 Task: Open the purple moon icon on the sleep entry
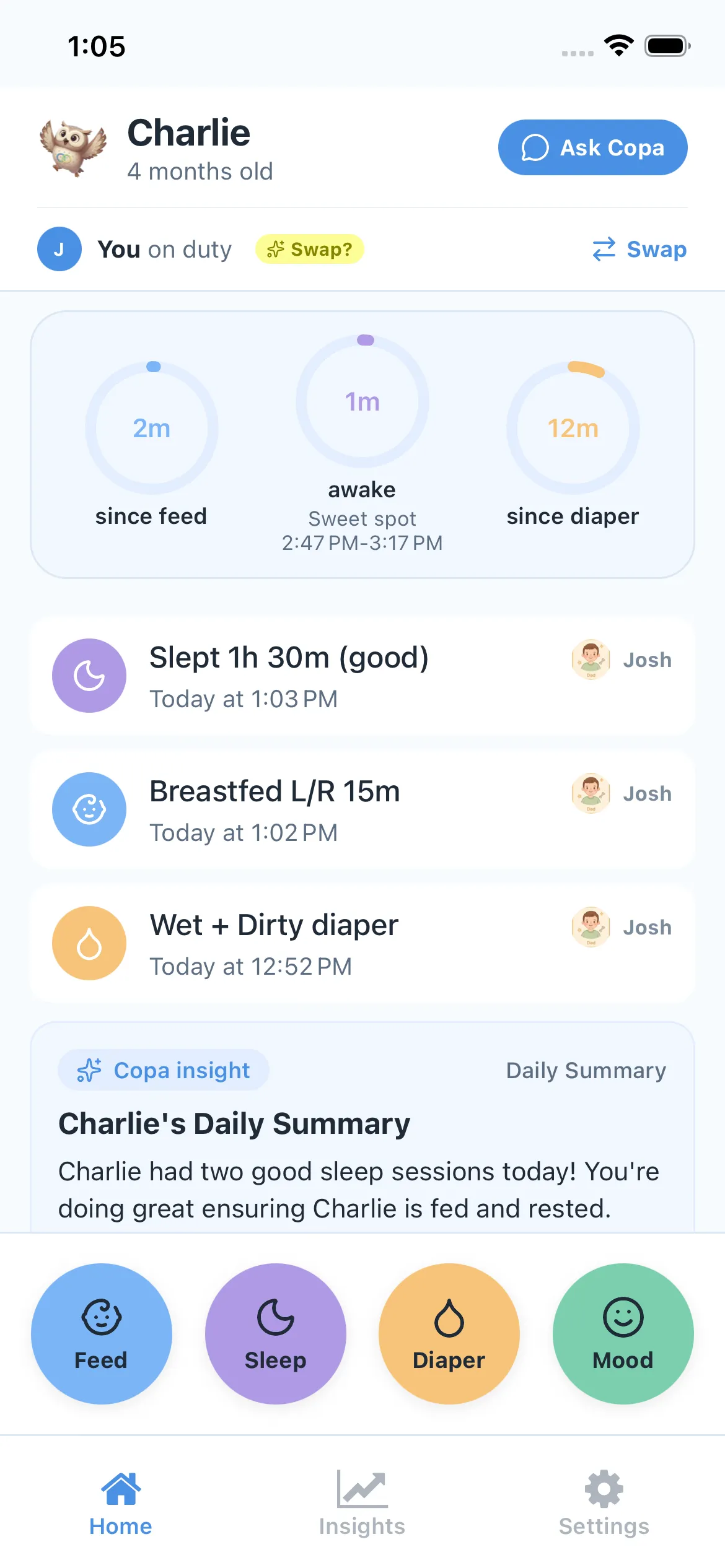click(x=89, y=676)
